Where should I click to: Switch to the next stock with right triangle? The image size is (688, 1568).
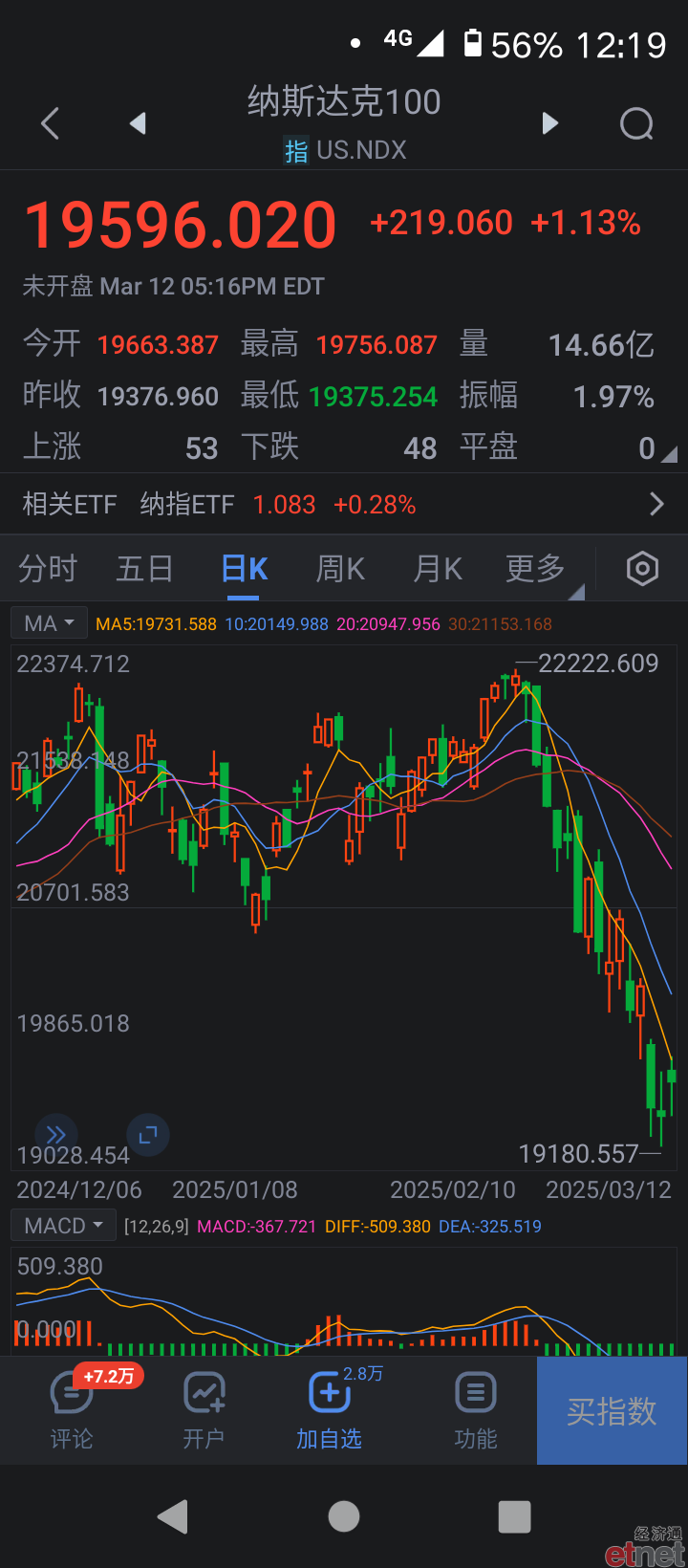549,123
